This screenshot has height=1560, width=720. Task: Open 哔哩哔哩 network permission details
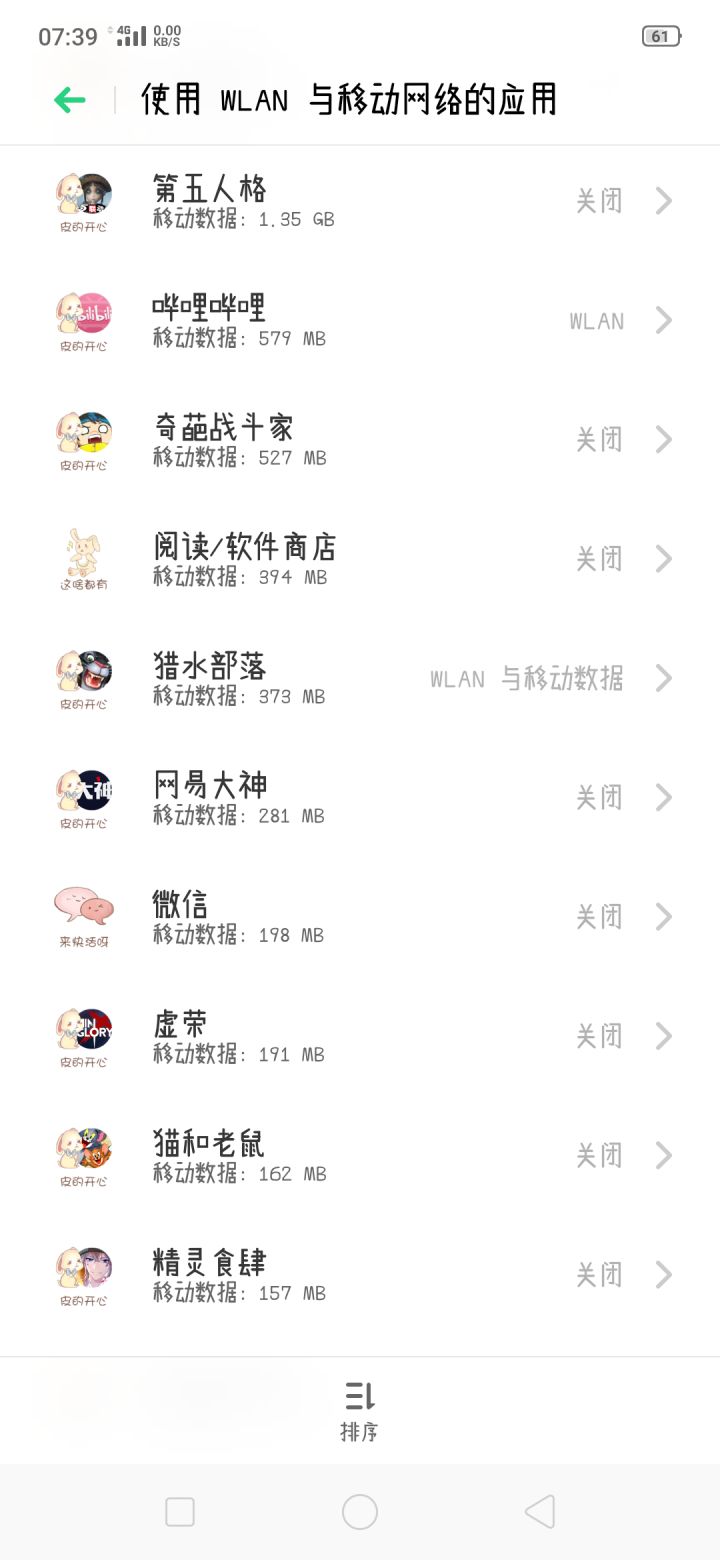[663, 319]
